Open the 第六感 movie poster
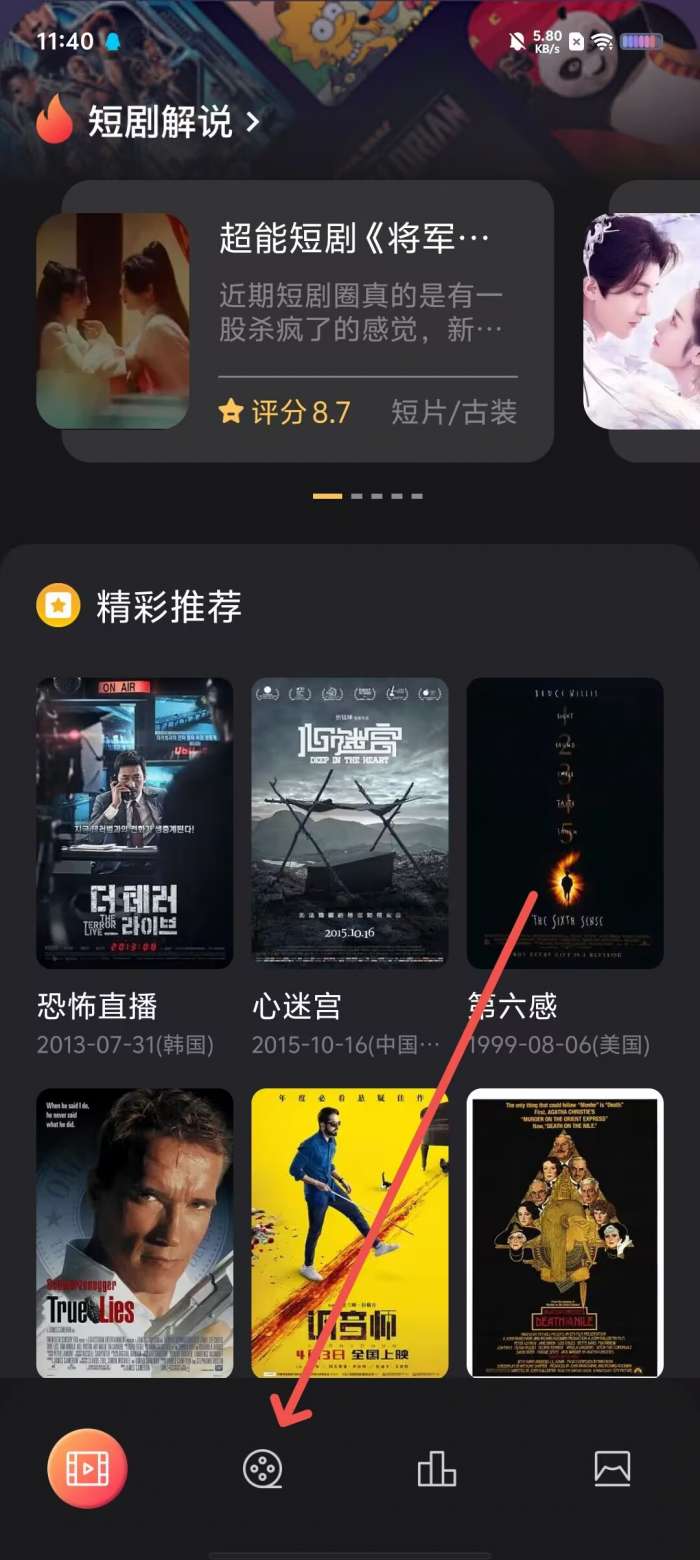The width and height of the screenshot is (700, 1560). tap(565, 823)
